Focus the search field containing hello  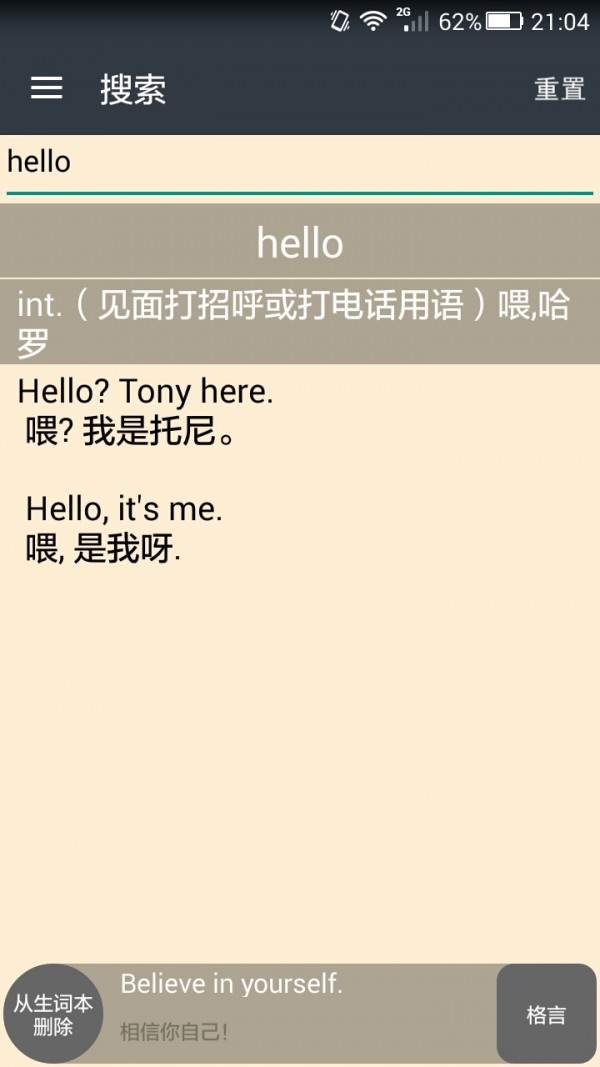300,164
